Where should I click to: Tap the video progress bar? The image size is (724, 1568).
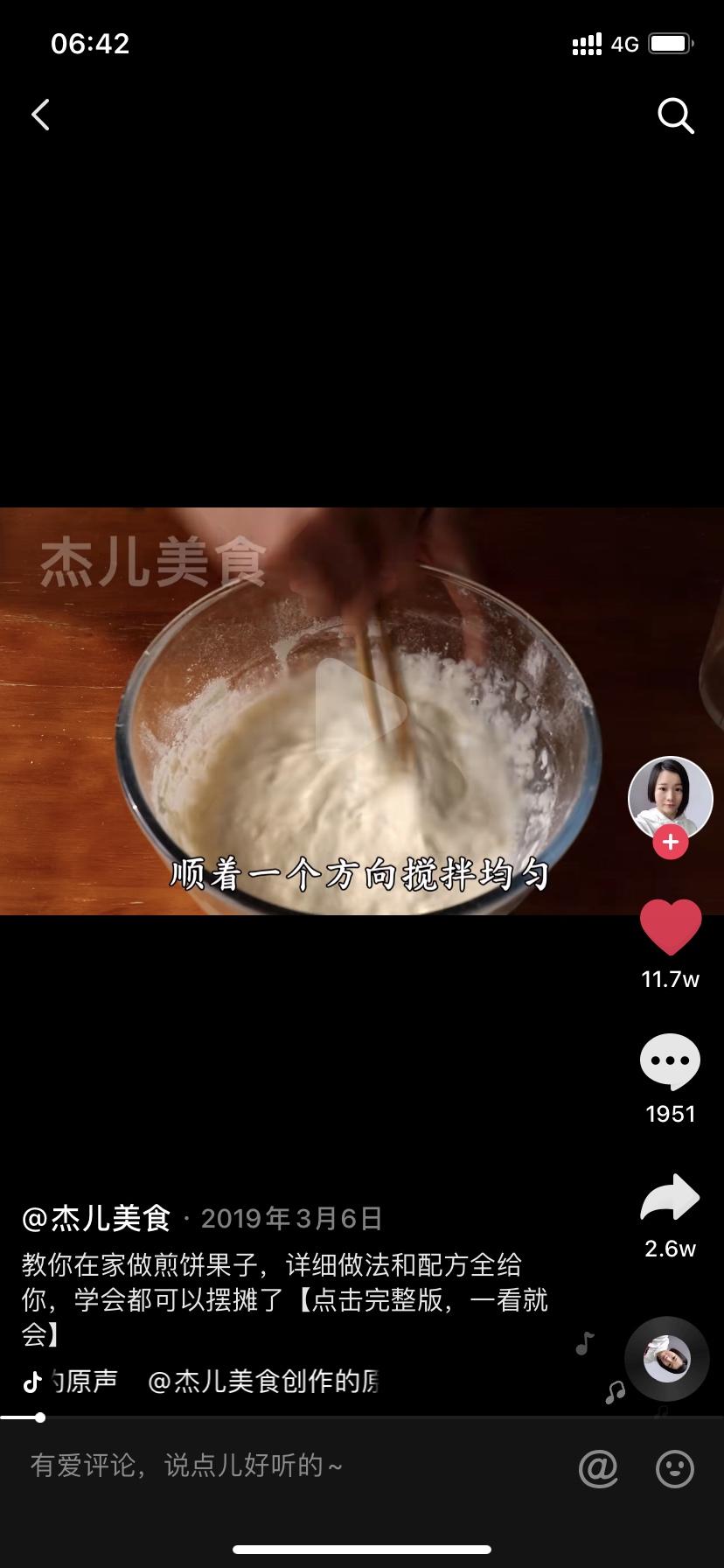pos(362,1417)
